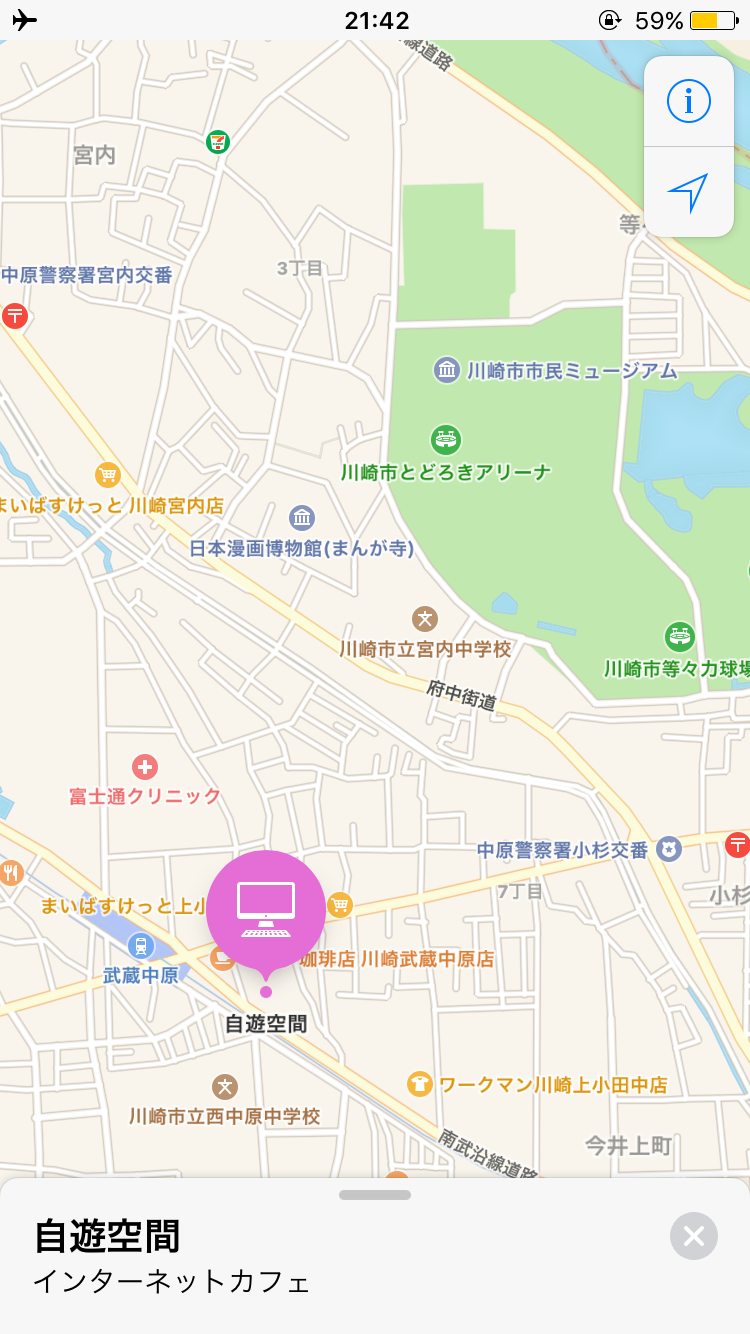
Task: Expand the 自遊空間 card with its grabber handle
Action: coord(375,1195)
